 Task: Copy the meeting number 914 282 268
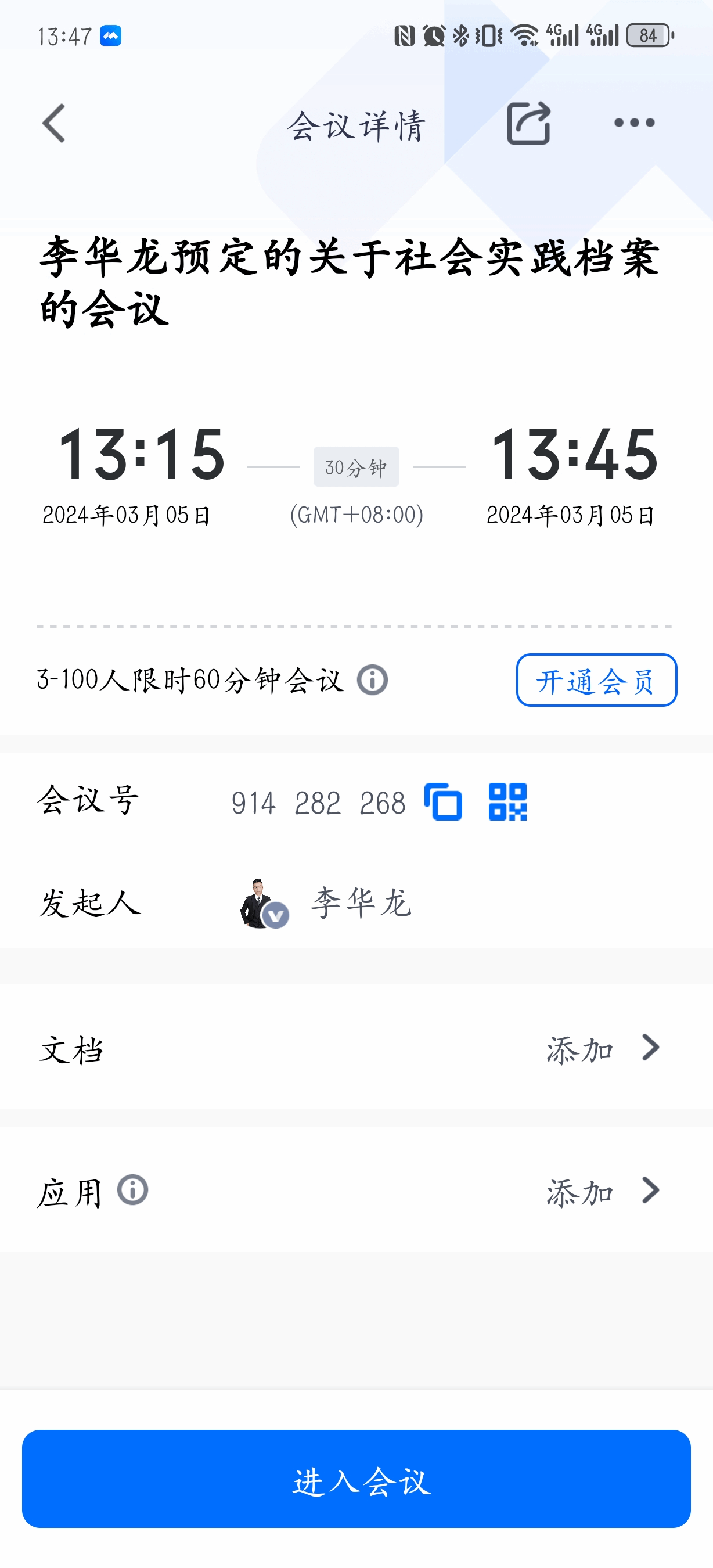tap(444, 801)
